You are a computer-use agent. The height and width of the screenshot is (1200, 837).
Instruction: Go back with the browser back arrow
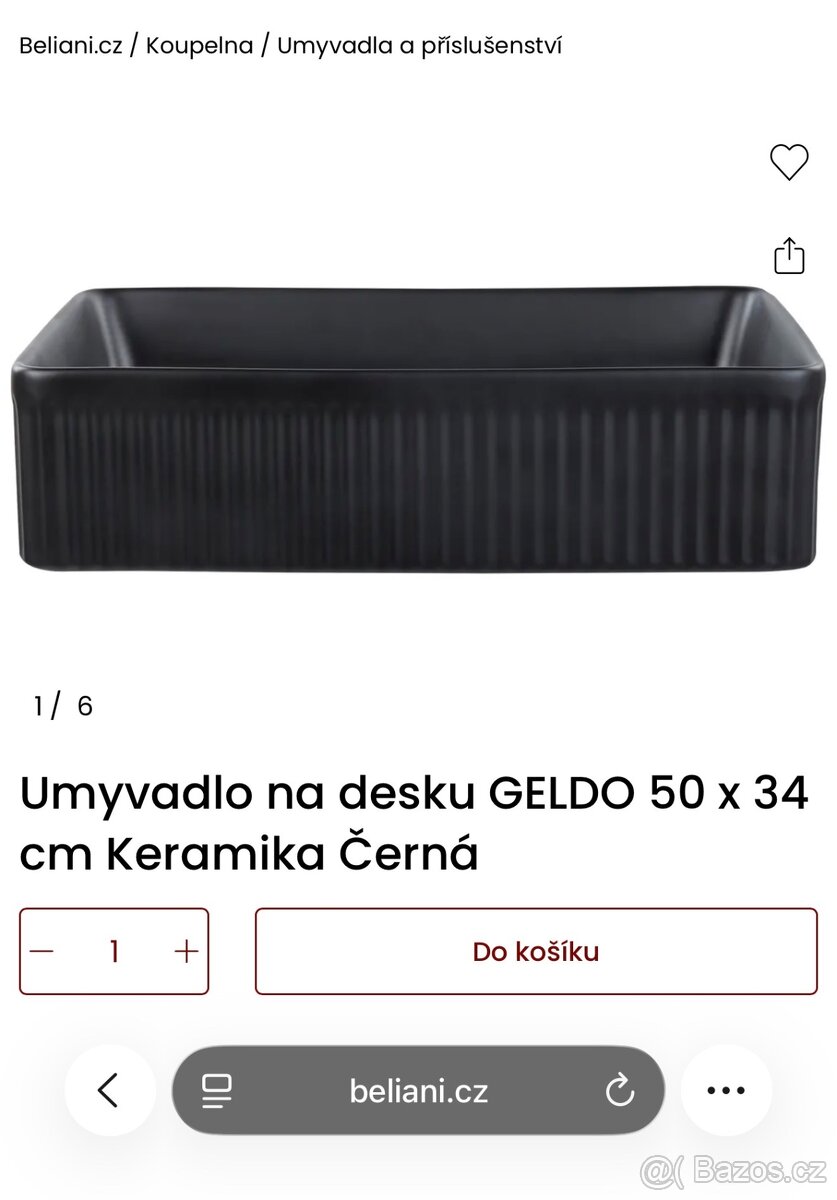point(109,1090)
